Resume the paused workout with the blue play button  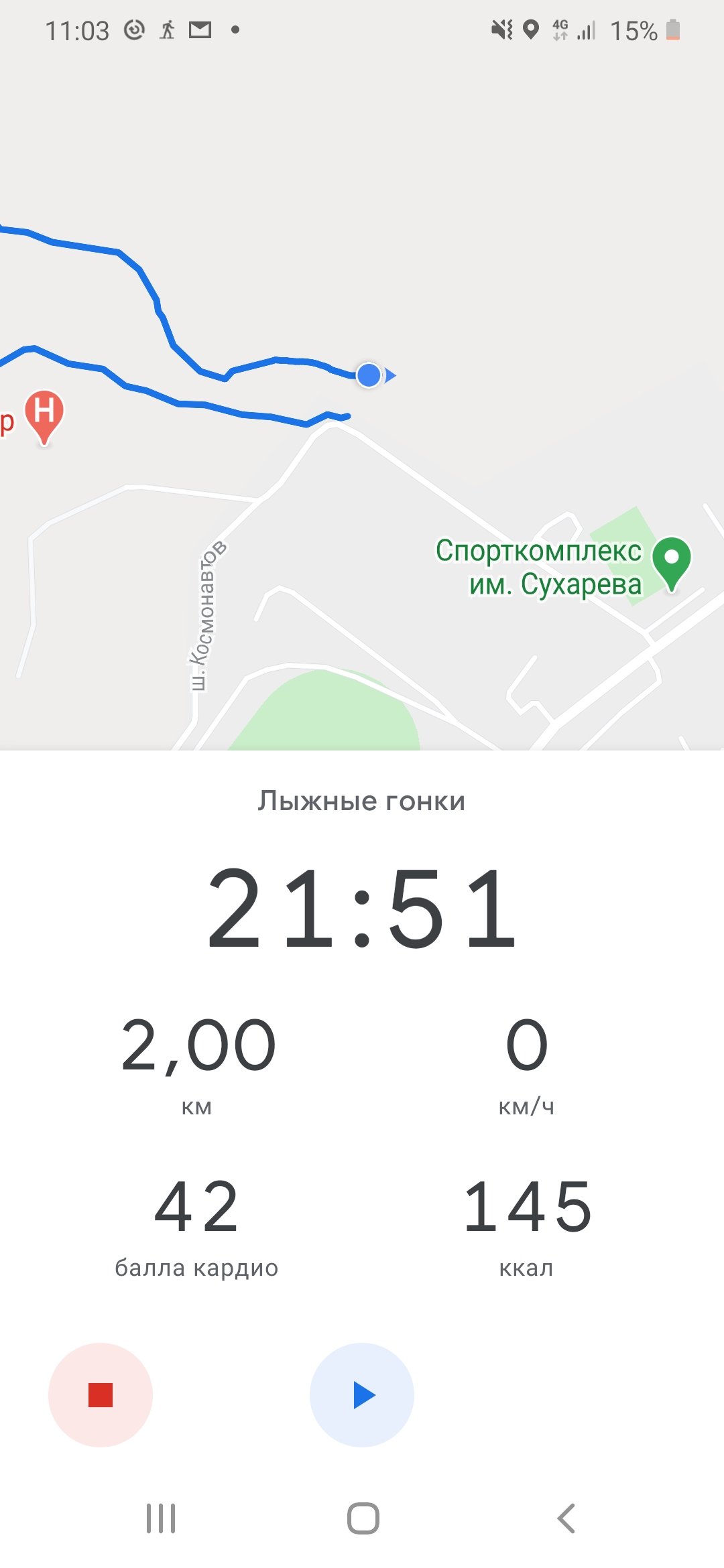coord(362,1394)
